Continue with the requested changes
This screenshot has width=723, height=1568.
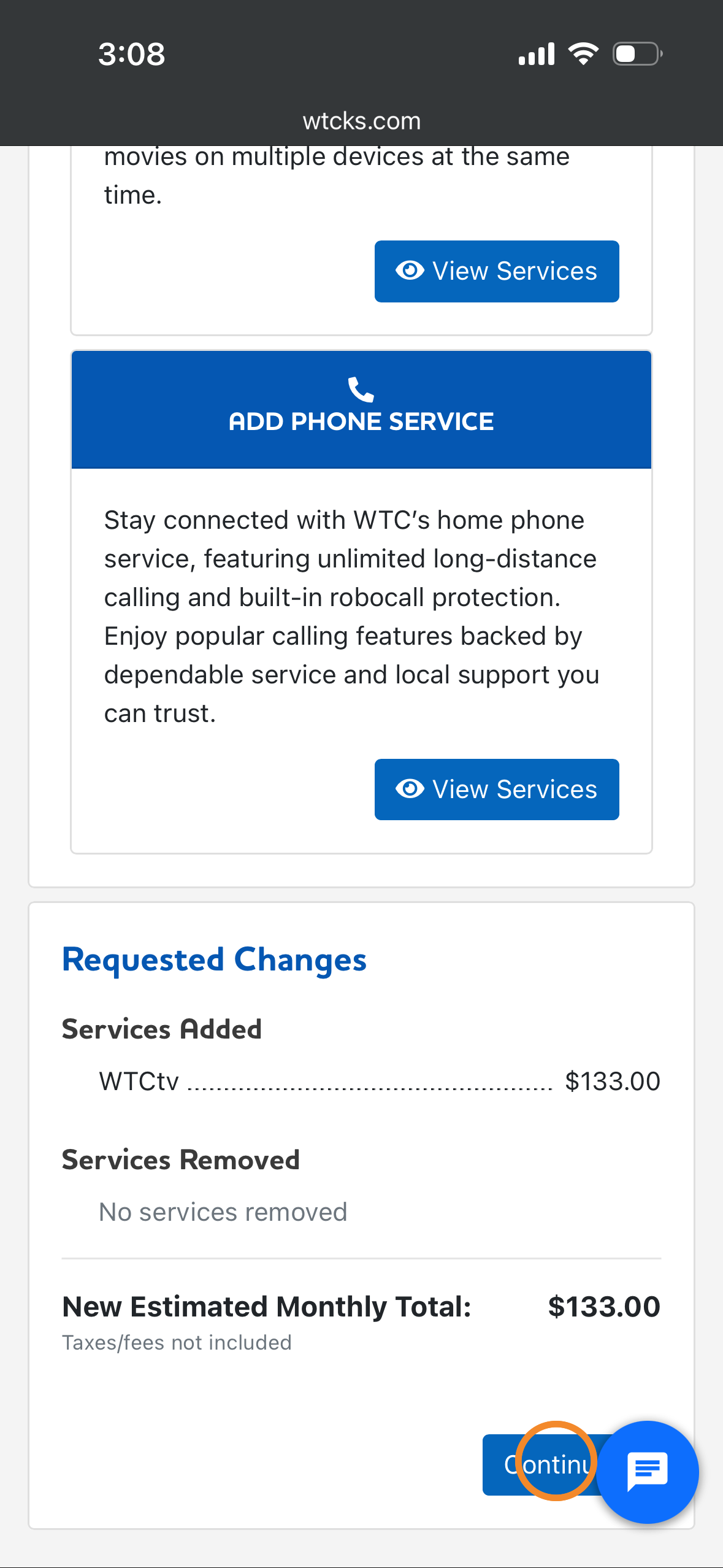[x=540, y=1465]
